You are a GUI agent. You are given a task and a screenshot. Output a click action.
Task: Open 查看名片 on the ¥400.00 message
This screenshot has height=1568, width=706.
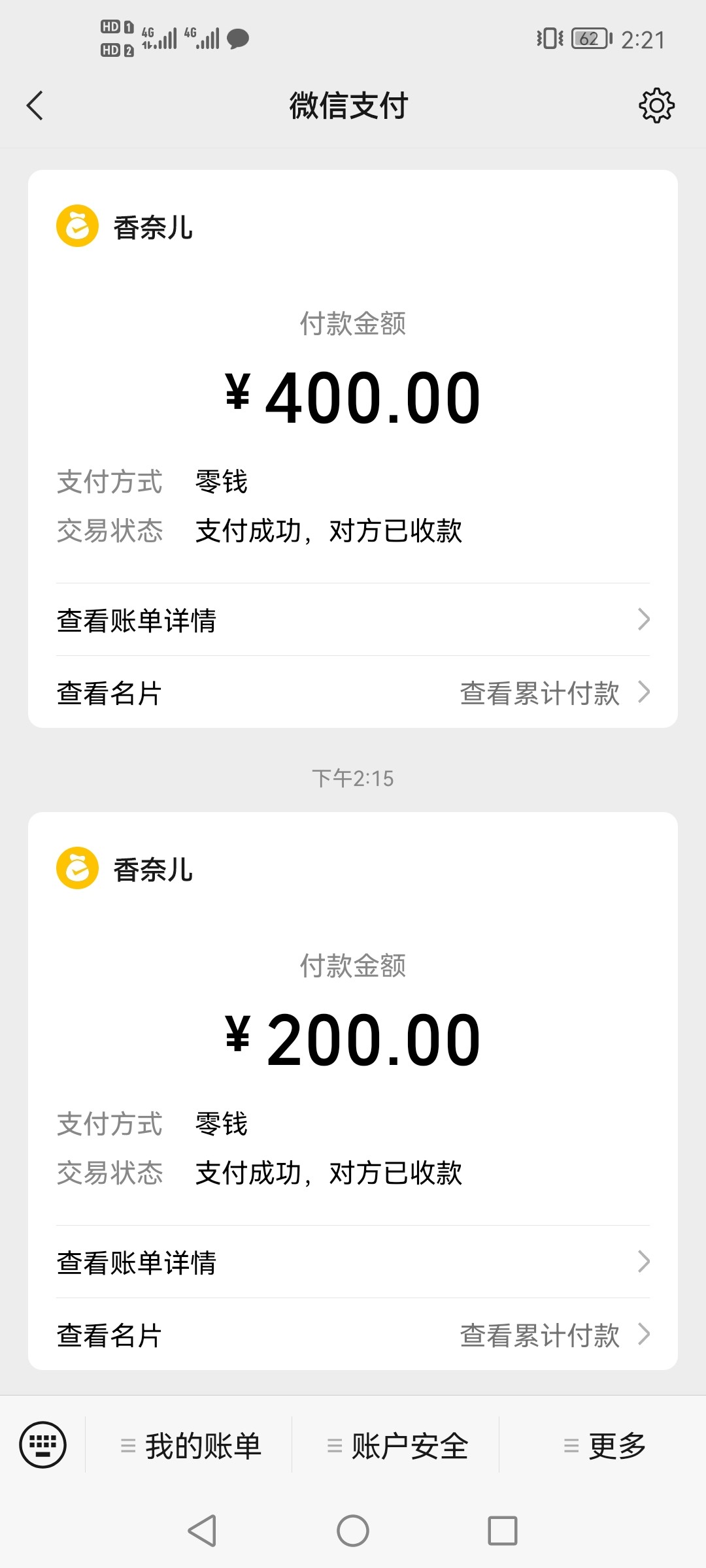coord(109,693)
